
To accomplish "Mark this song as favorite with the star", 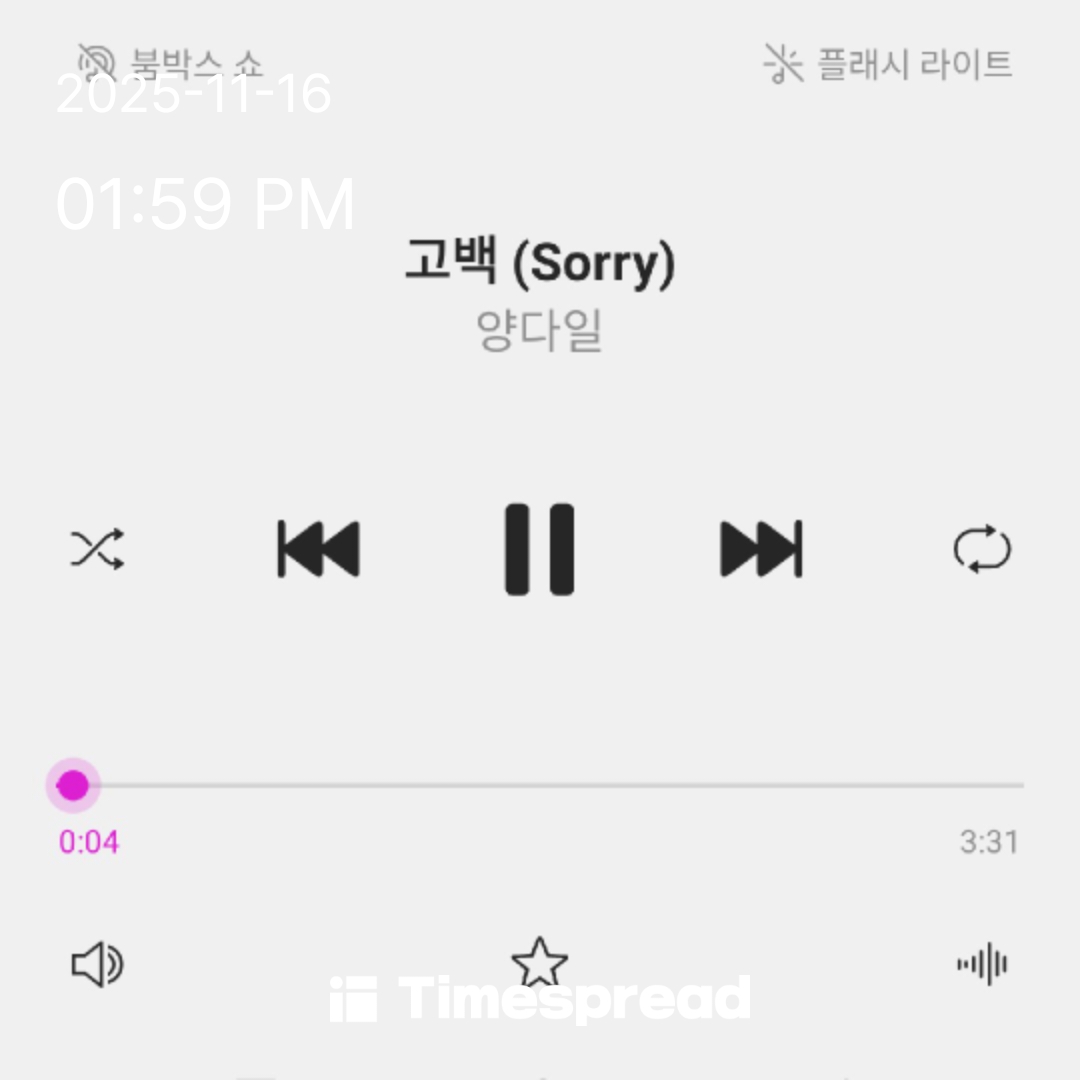I will tap(540, 963).
